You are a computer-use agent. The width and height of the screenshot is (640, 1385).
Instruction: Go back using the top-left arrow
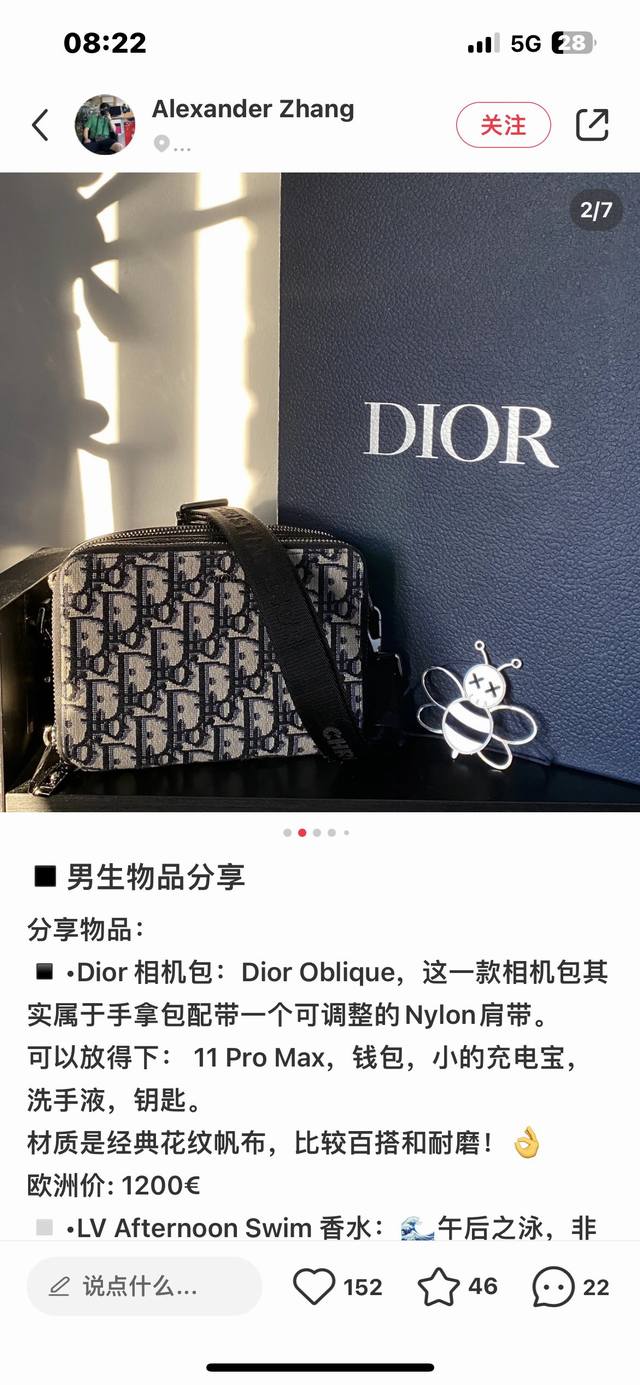[x=40, y=125]
